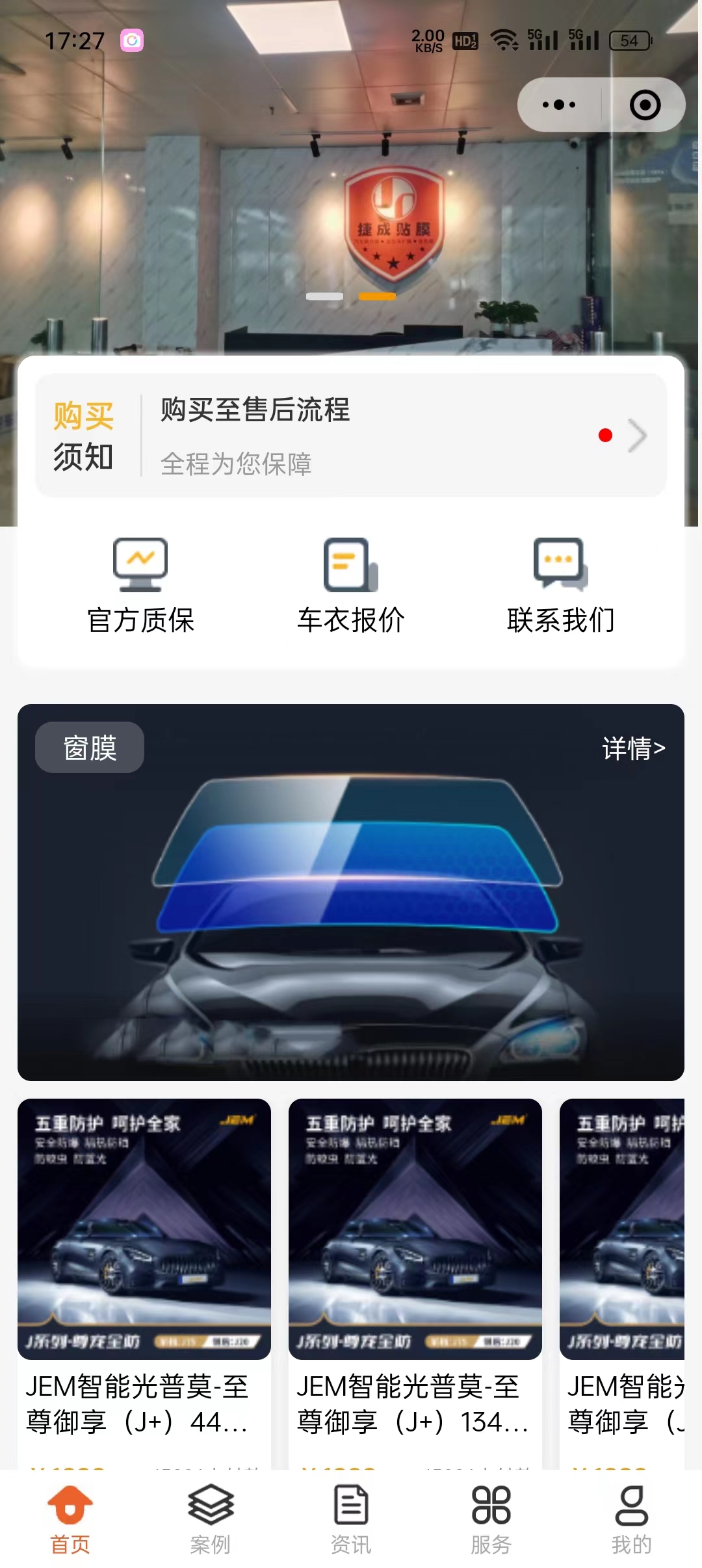Image resolution: width=702 pixels, height=1568 pixels.
Task: Jump to the first banner slide indicator
Action: (325, 296)
